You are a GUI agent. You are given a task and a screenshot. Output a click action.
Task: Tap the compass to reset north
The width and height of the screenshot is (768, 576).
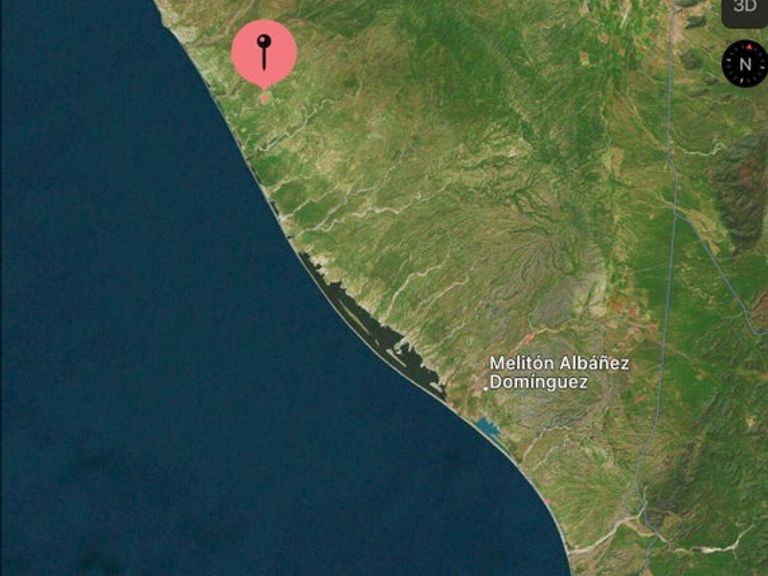pyautogui.click(x=744, y=64)
